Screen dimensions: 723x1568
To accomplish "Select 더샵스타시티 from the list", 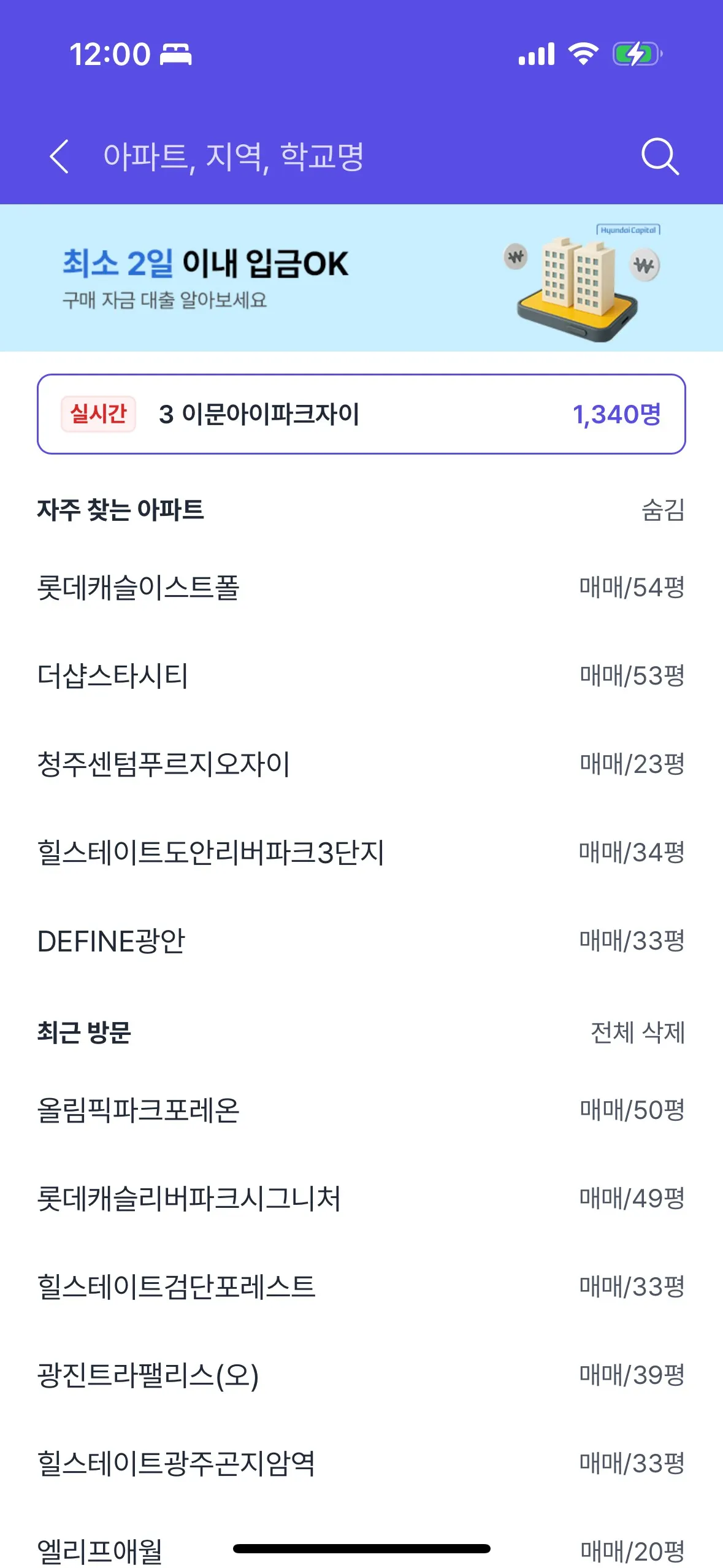I will pos(113,675).
